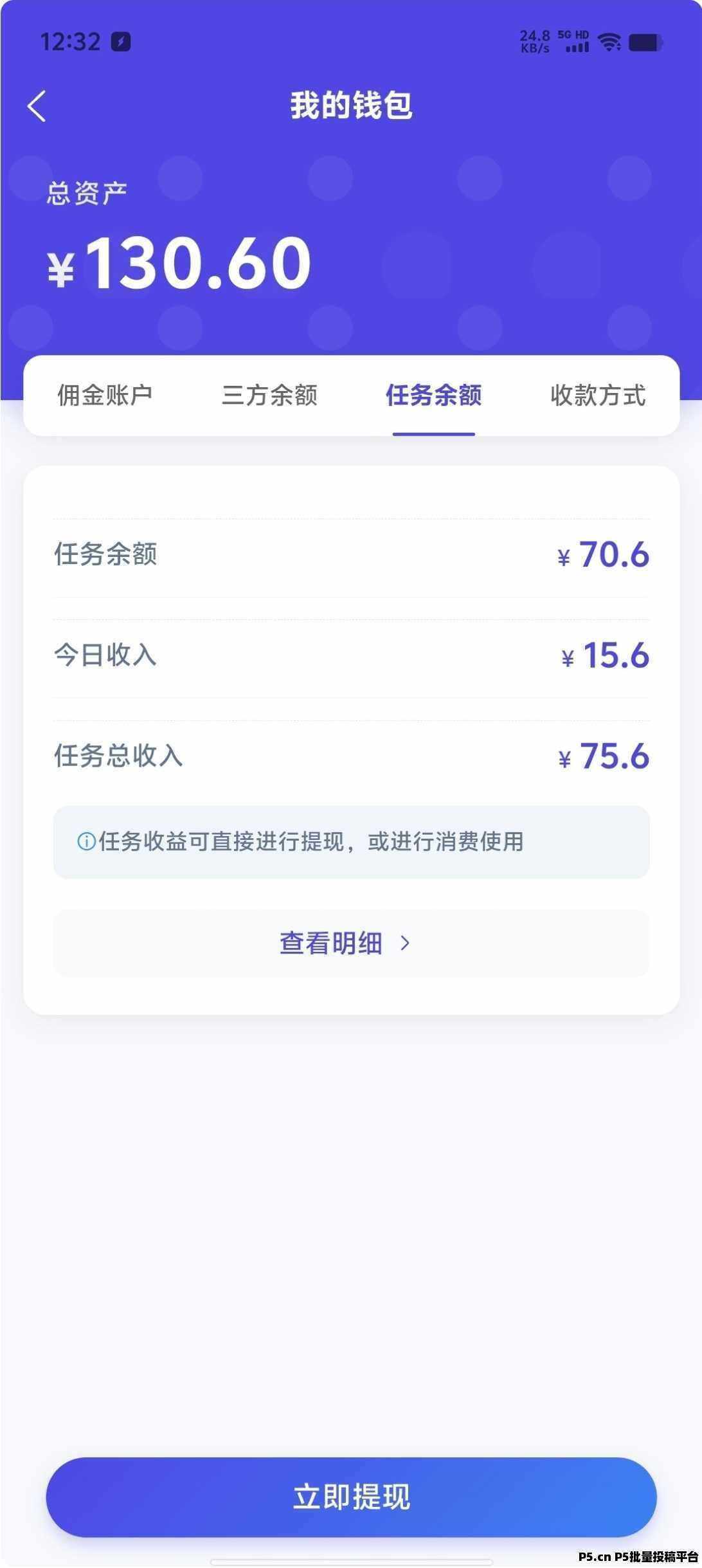Tap the 今日收入 row showing ¥15.6
This screenshot has width=702, height=1568.
click(x=351, y=655)
